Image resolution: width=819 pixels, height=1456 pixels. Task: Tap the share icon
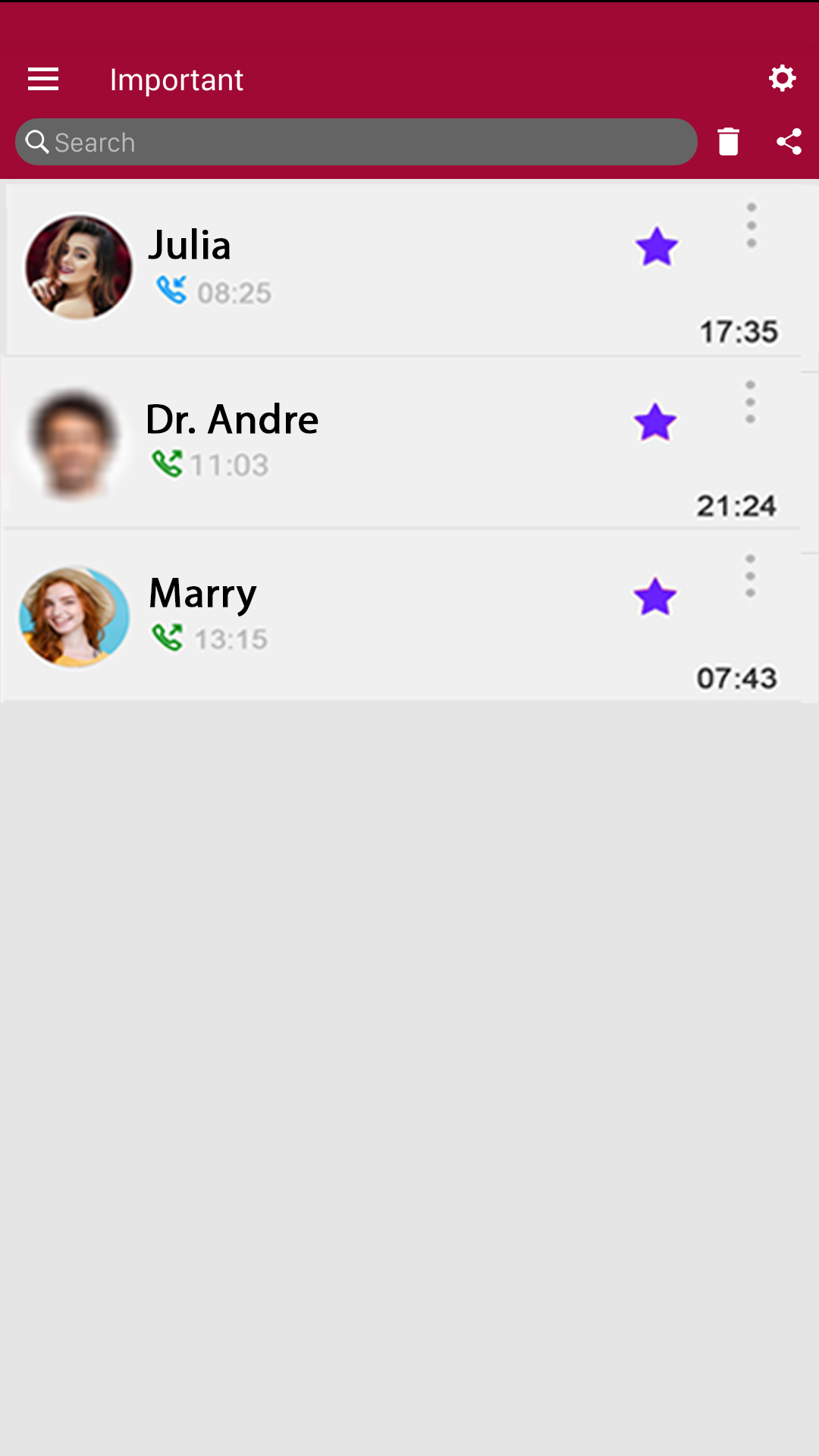click(789, 142)
